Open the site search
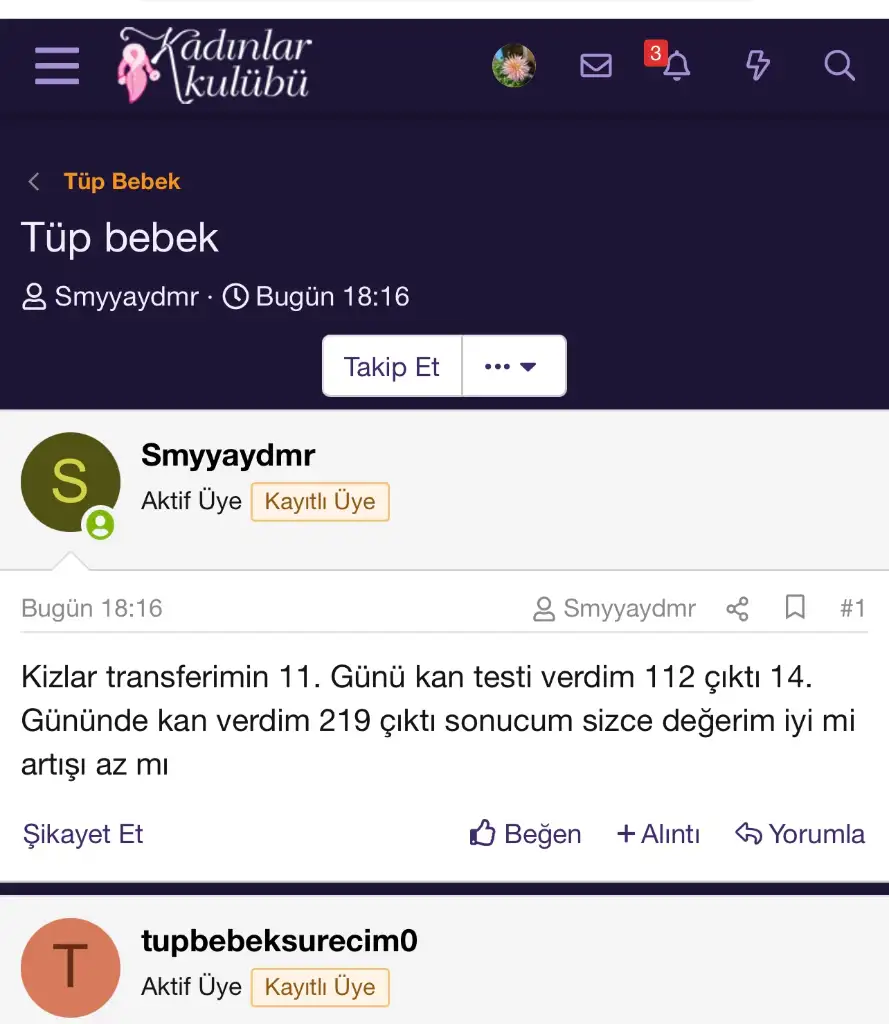889x1024 pixels. click(839, 66)
